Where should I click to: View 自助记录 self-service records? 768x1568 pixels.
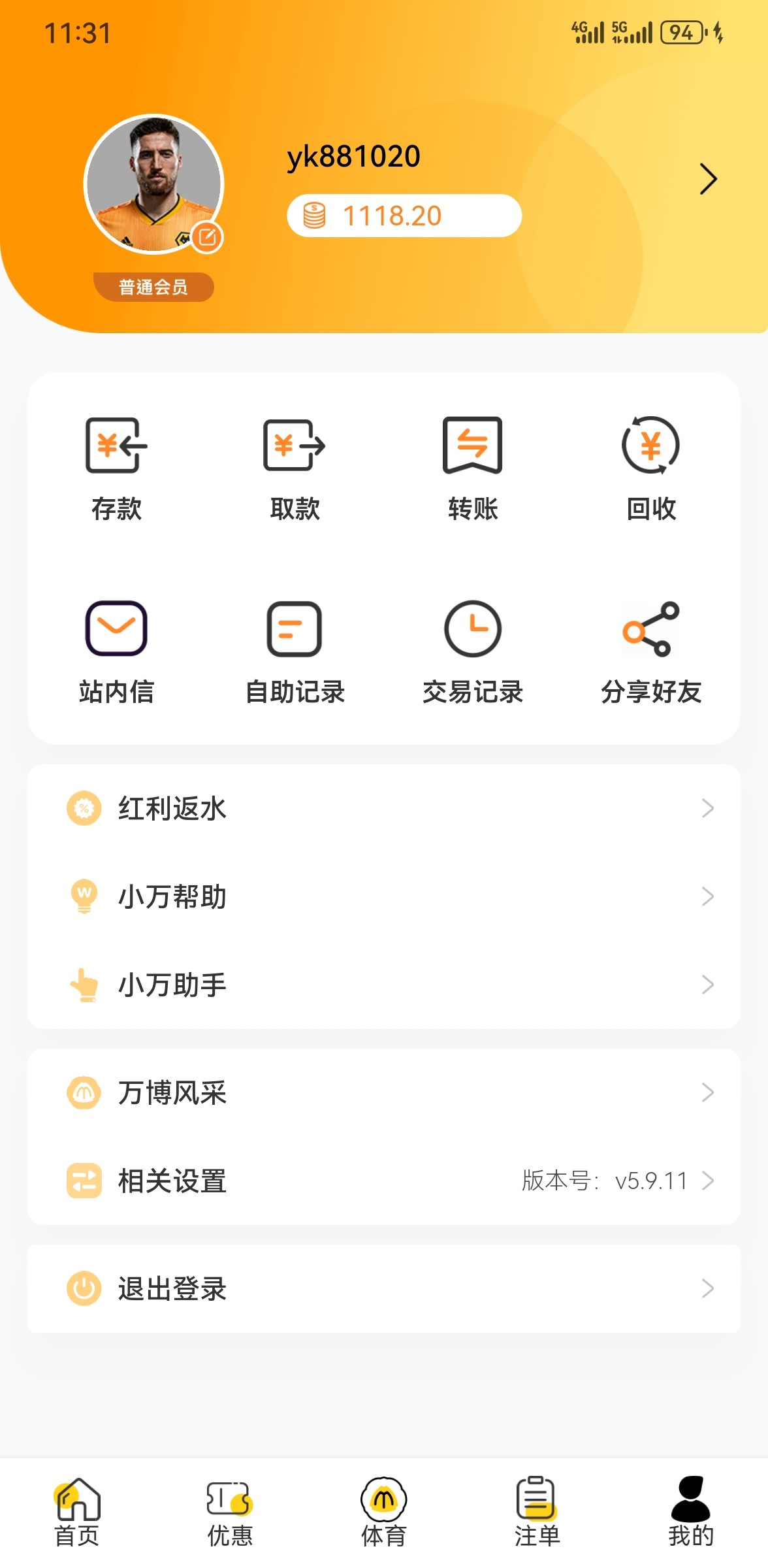pyautogui.click(x=295, y=651)
